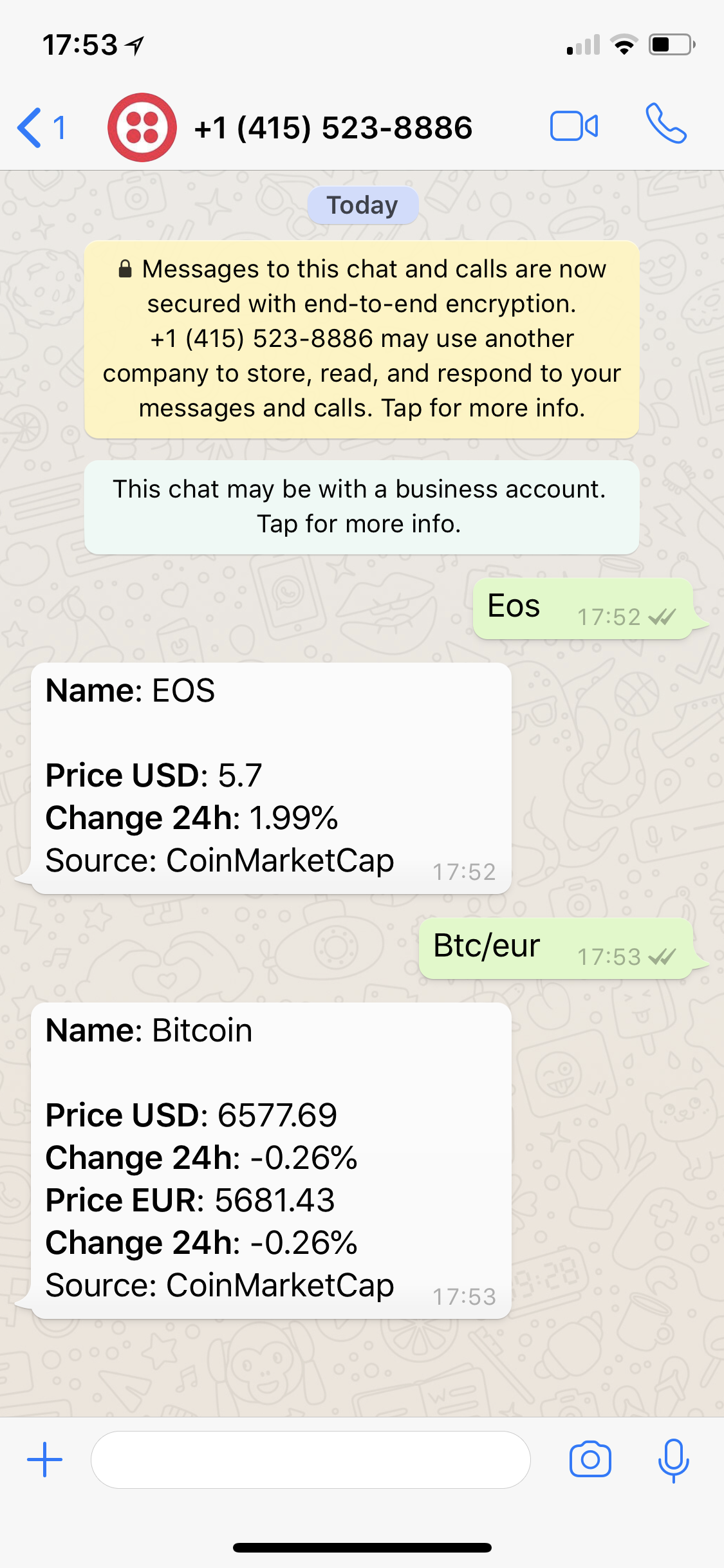Screen dimensions: 724x1568
Task: Tap the lock icon in the encryption notice
Action: (125, 269)
